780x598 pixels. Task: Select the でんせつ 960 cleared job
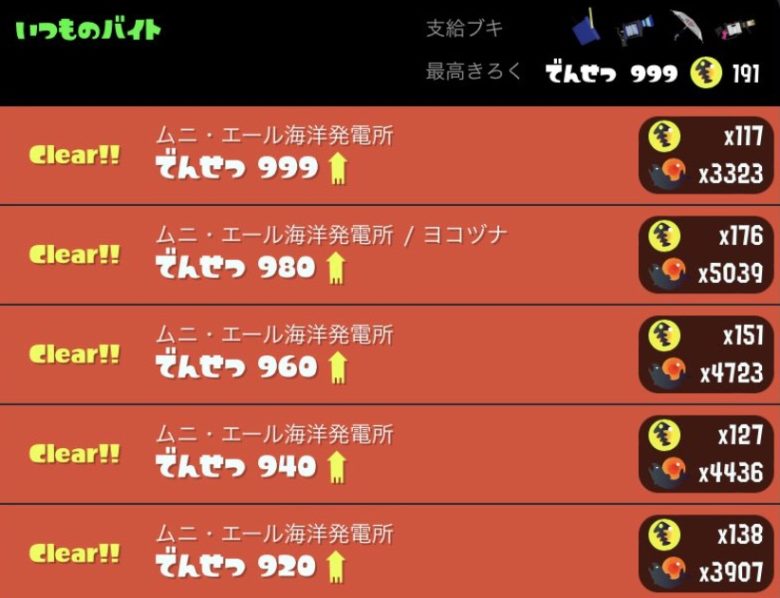390,355
